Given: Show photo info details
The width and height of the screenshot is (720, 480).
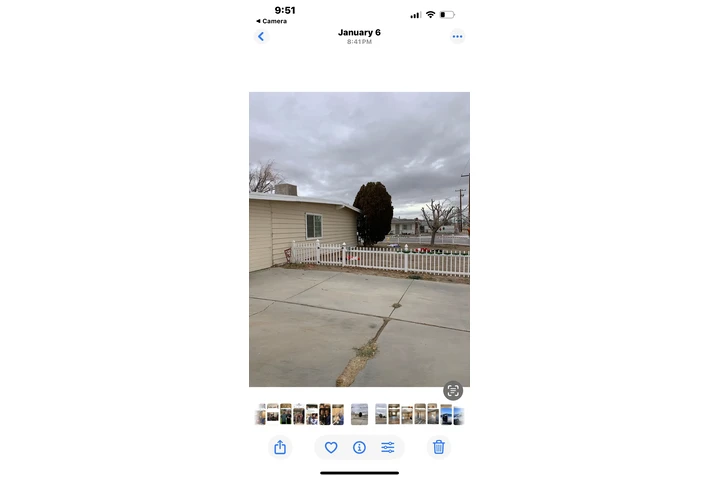Looking at the screenshot, I should coord(359,448).
